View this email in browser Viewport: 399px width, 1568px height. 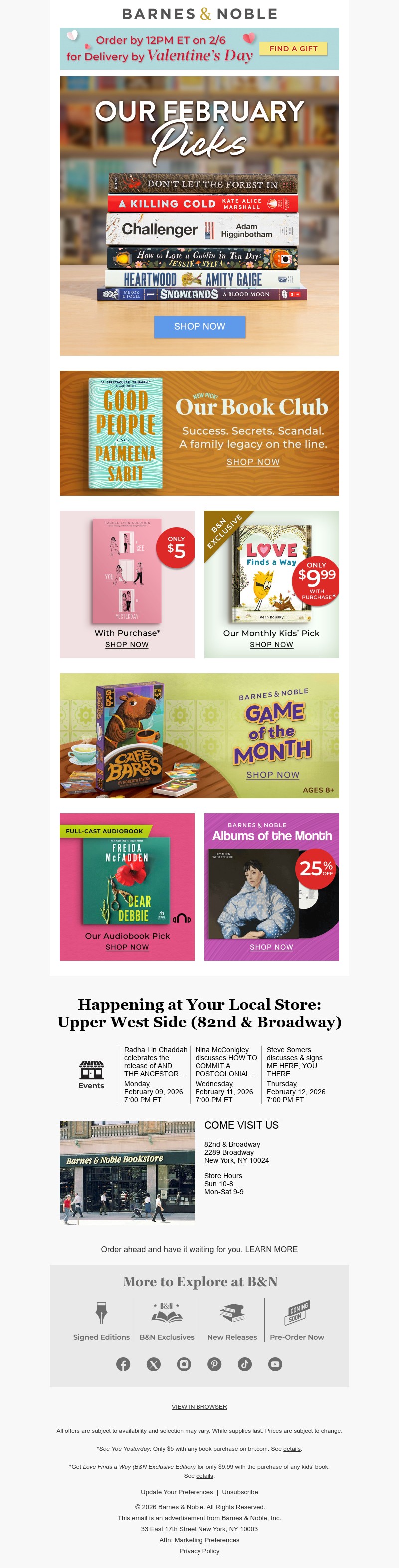[199, 1407]
